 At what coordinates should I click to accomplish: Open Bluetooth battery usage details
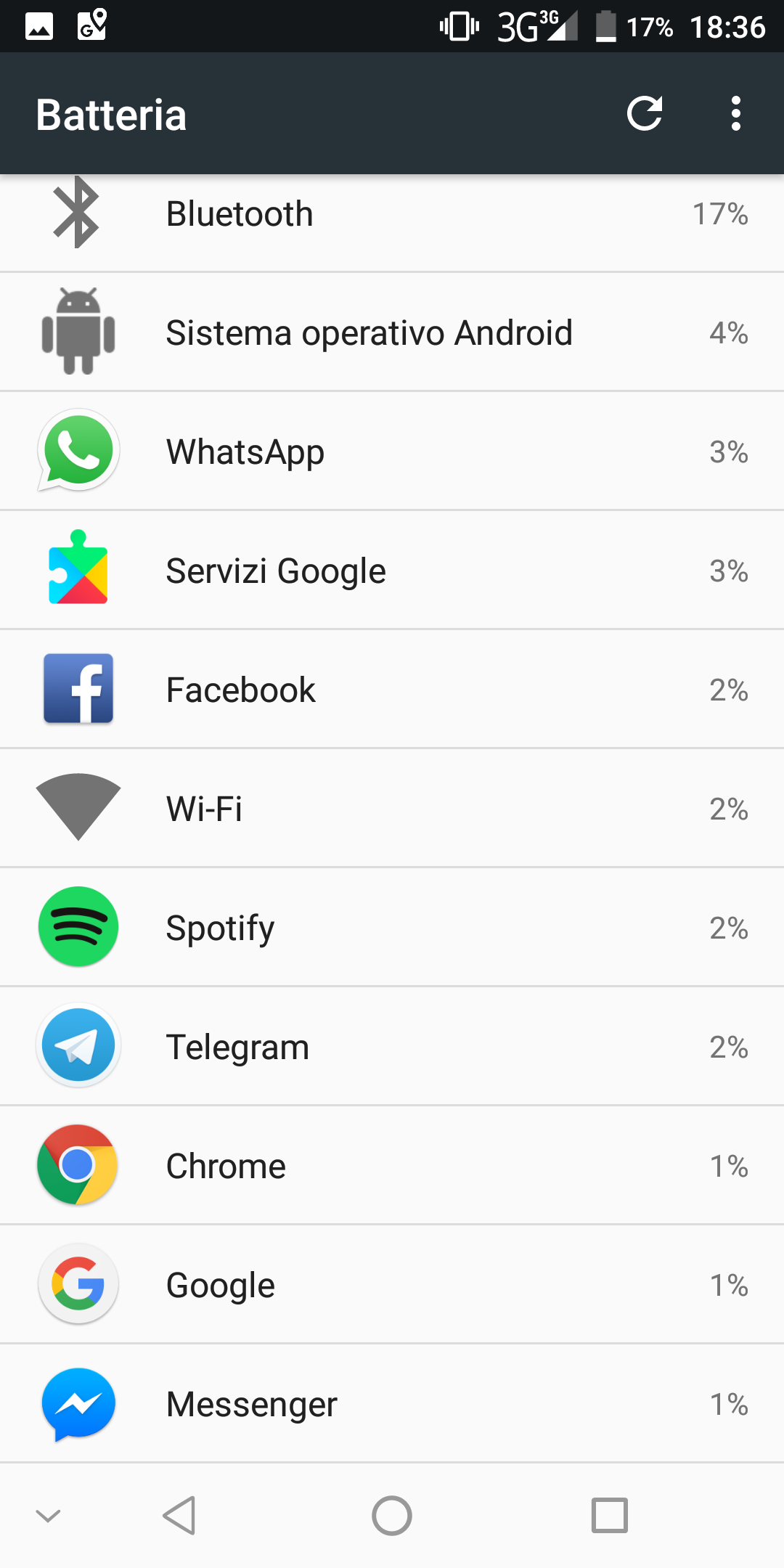pos(392,215)
